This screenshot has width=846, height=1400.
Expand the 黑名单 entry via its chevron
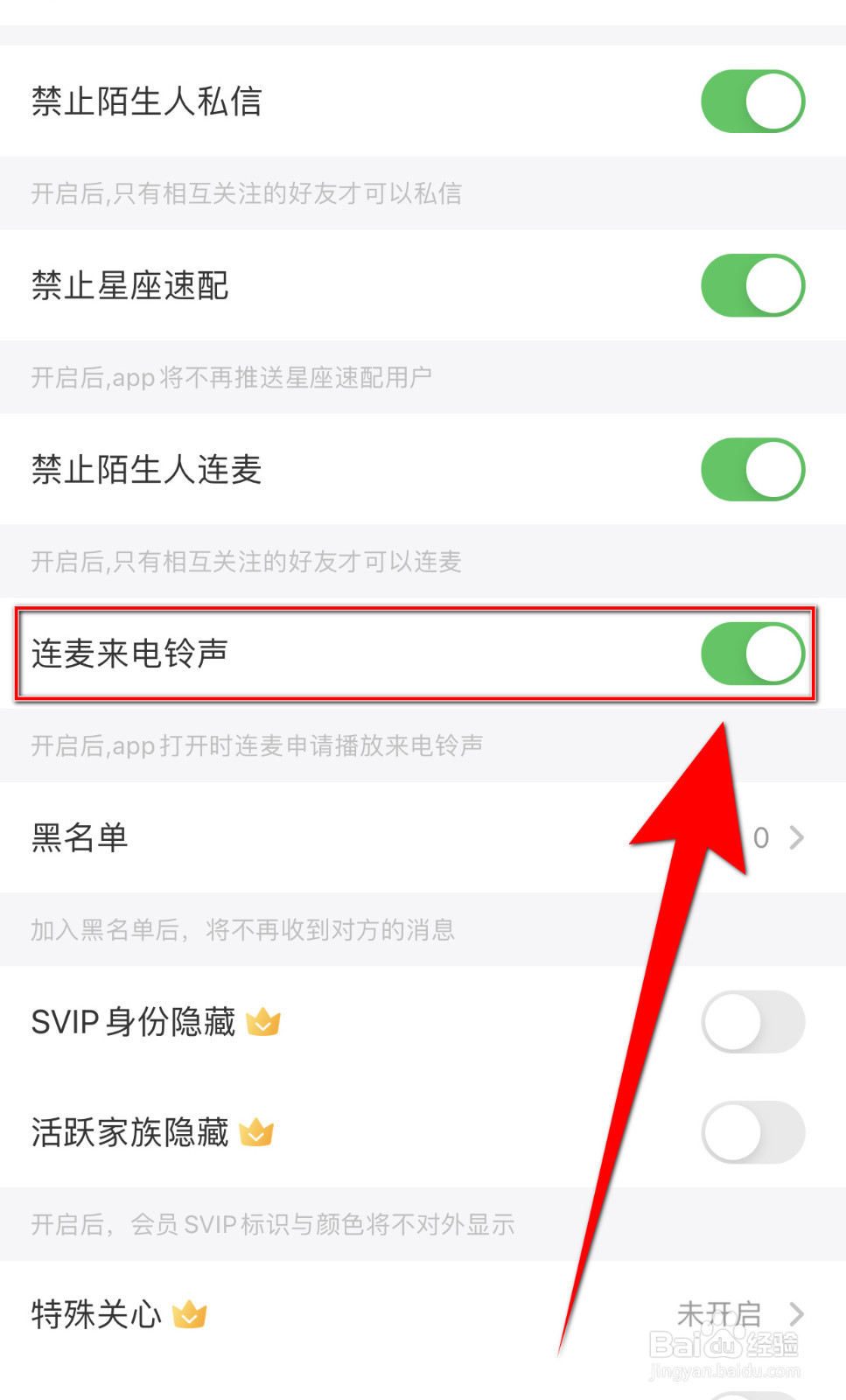[796, 837]
